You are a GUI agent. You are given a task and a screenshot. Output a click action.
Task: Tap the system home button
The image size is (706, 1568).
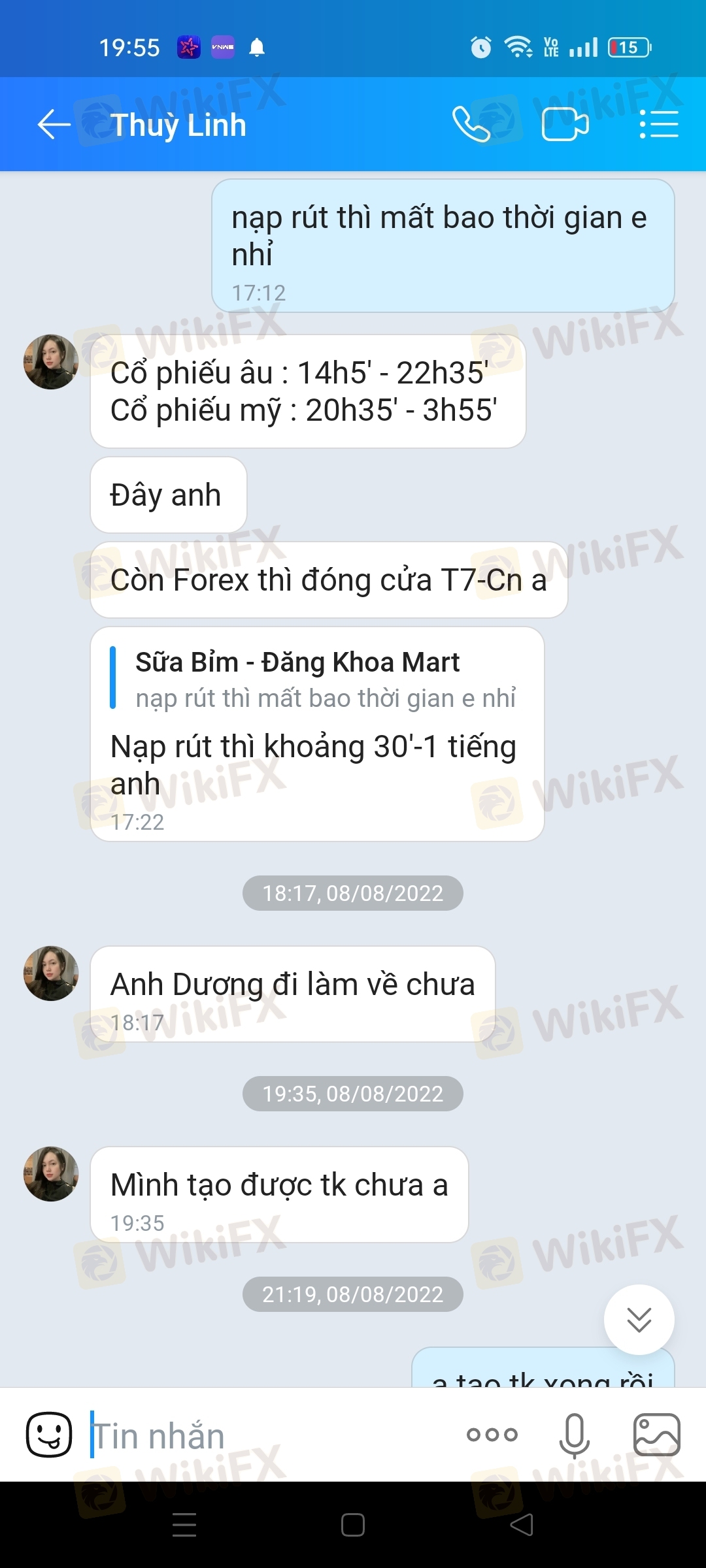click(x=353, y=1525)
